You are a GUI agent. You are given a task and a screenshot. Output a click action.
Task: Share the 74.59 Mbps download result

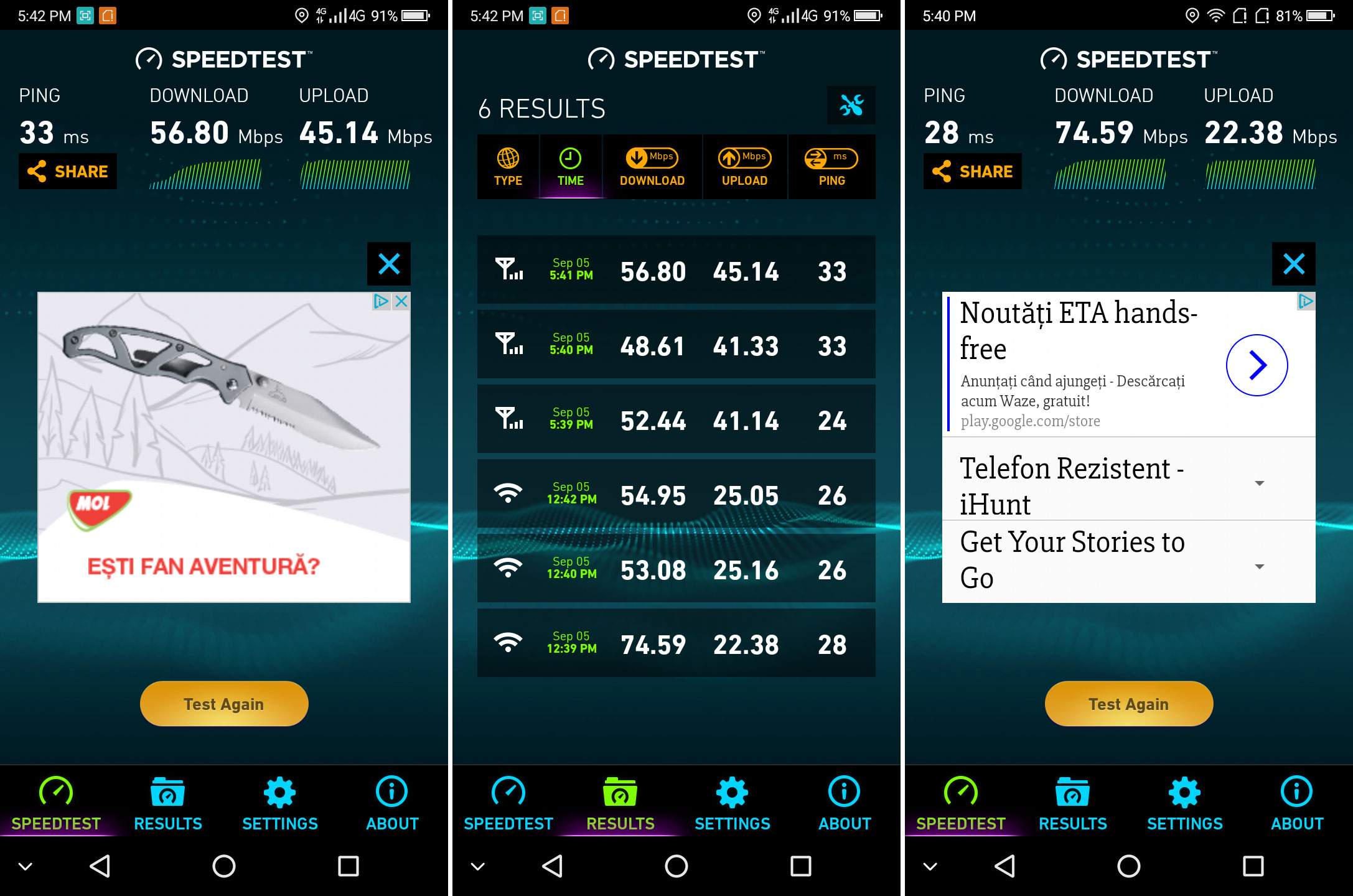coord(973,171)
